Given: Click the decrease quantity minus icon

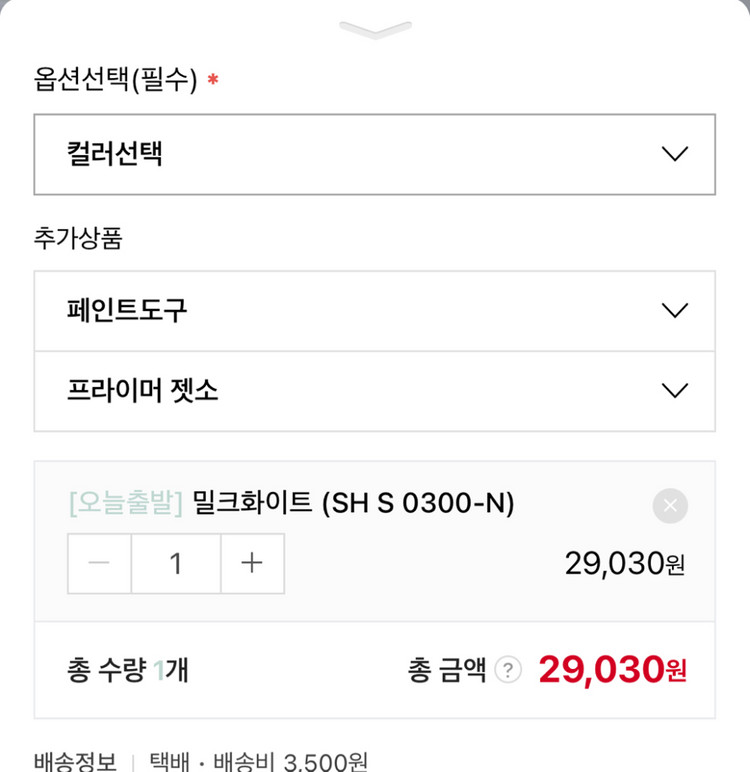Looking at the screenshot, I should [98, 563].
